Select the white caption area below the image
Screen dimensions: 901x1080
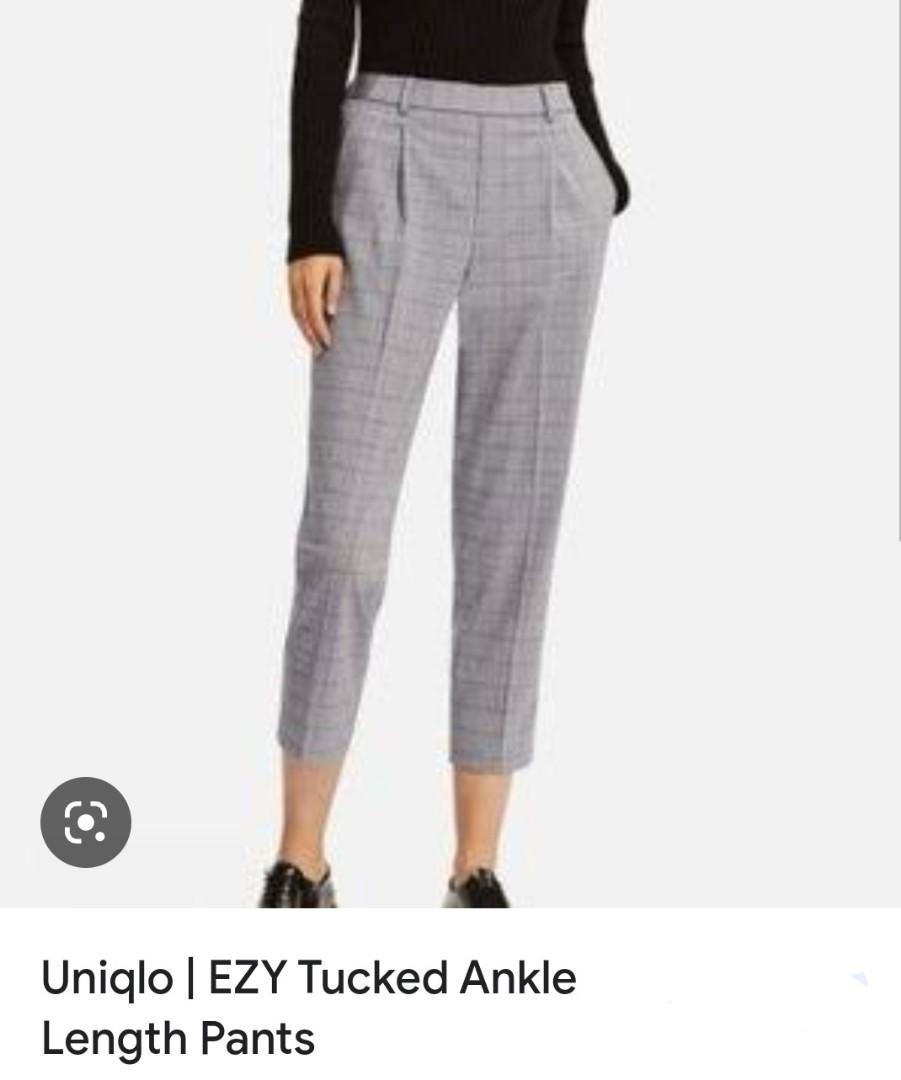[x=700, y=1005]
